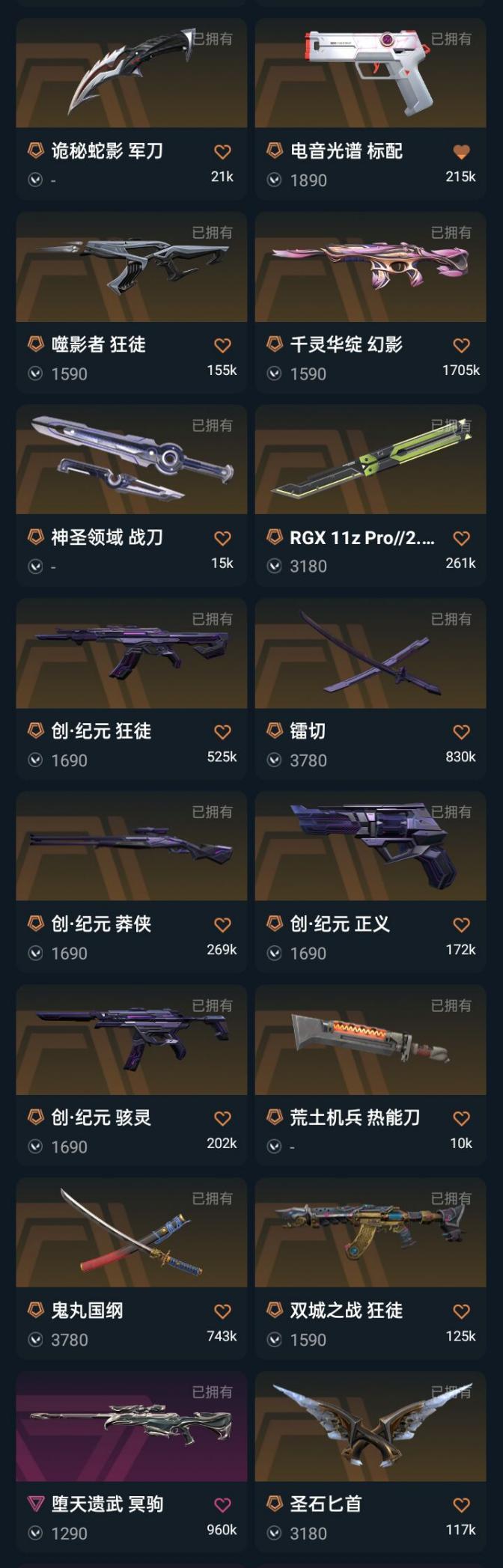This screenshot has height=1568, width=503.
Task: Like the 荒土机兵 热能刀 skin
Action: tap(461, 1118)
